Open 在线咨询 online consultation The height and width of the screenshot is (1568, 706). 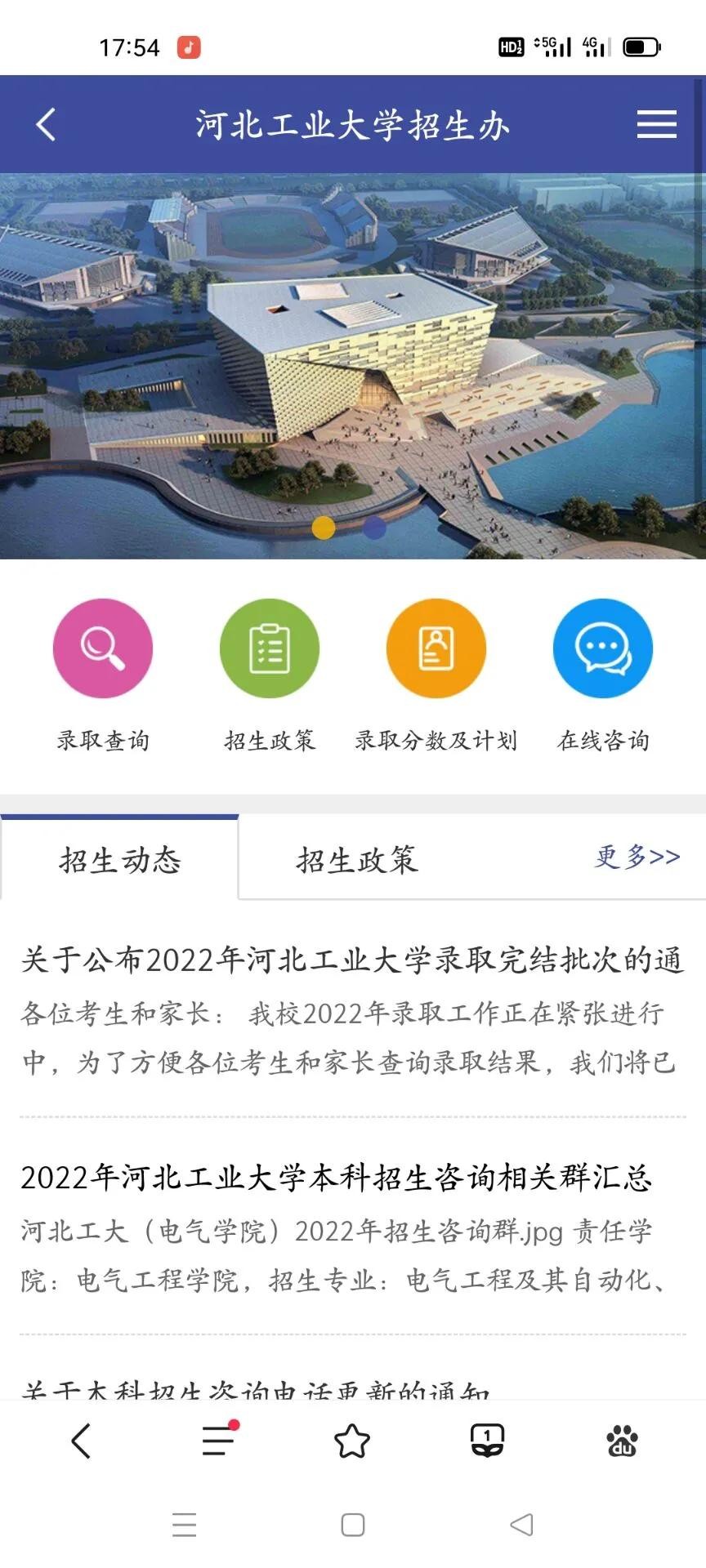tap(603, 648)
